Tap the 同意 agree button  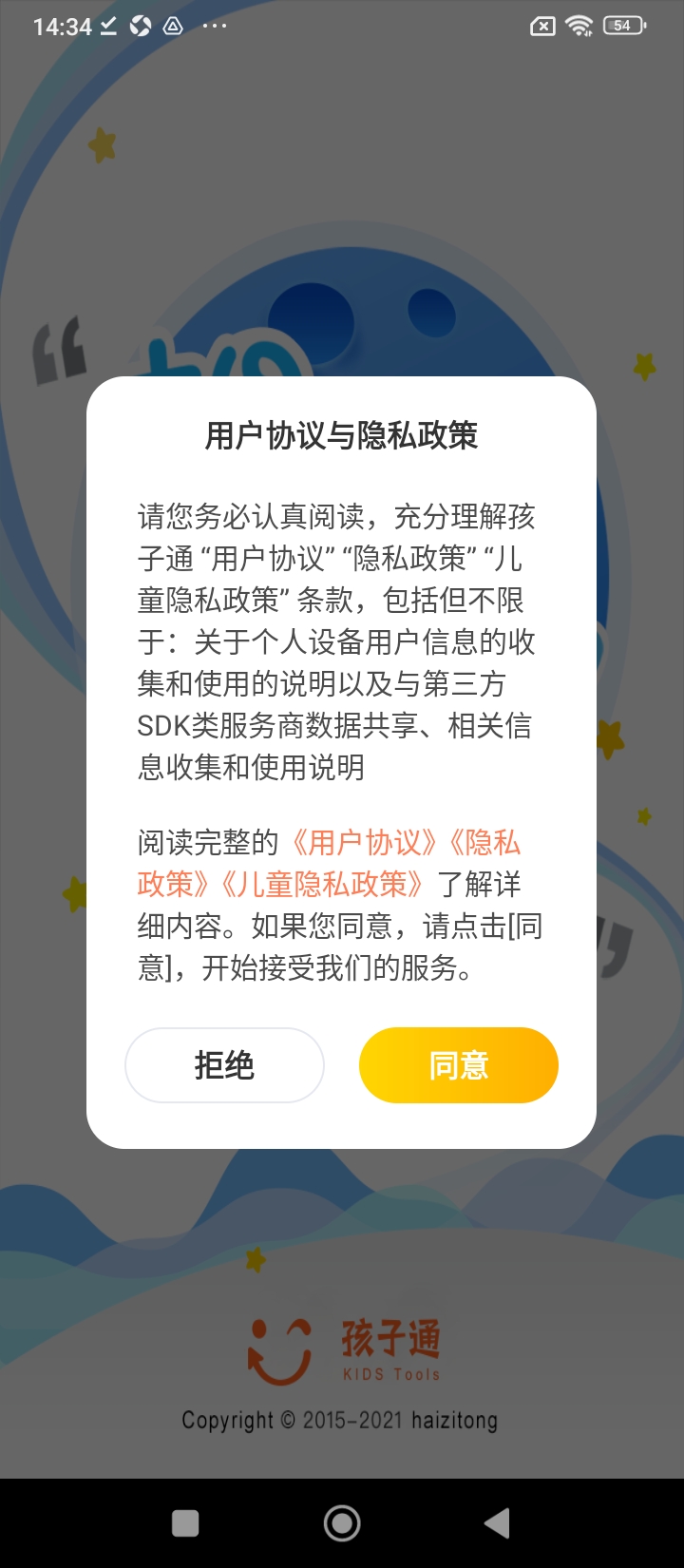pyautogui.click(x=458, y=1065)
